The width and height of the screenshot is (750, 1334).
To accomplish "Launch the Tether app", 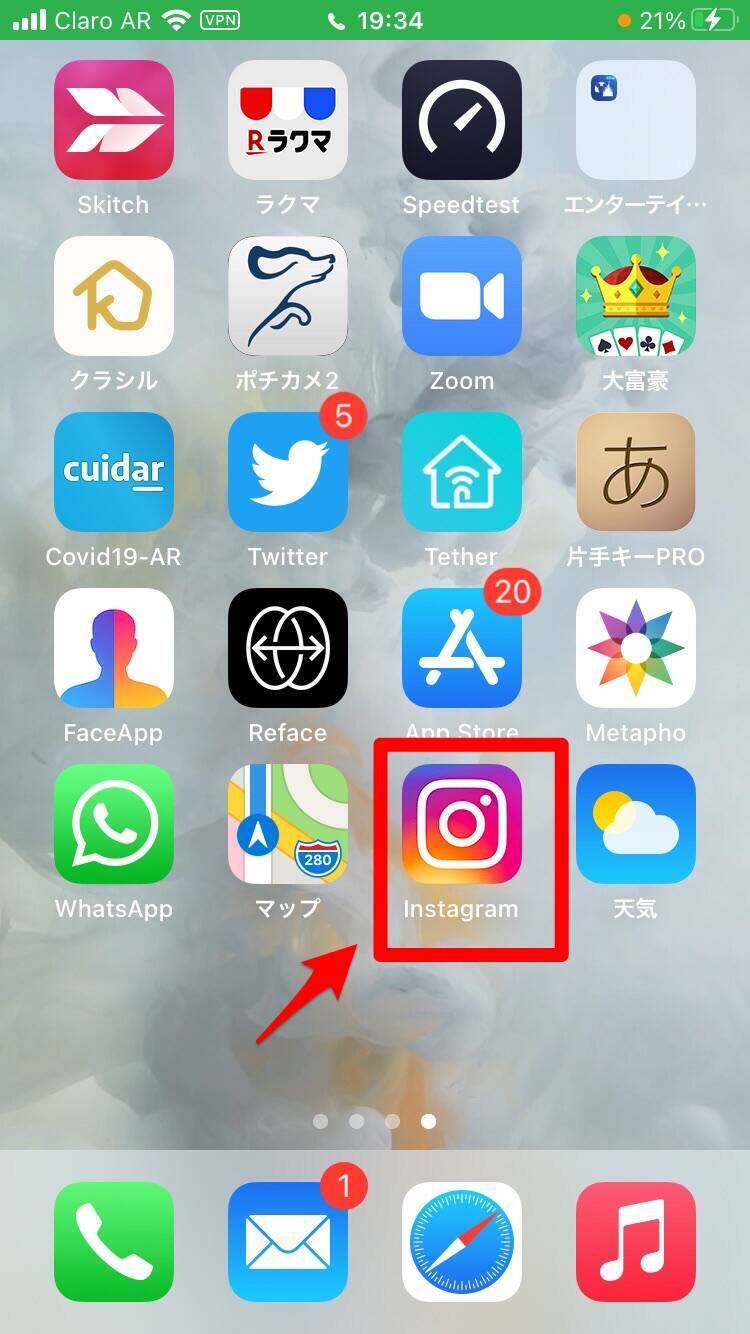I will [x=461, y=472].
